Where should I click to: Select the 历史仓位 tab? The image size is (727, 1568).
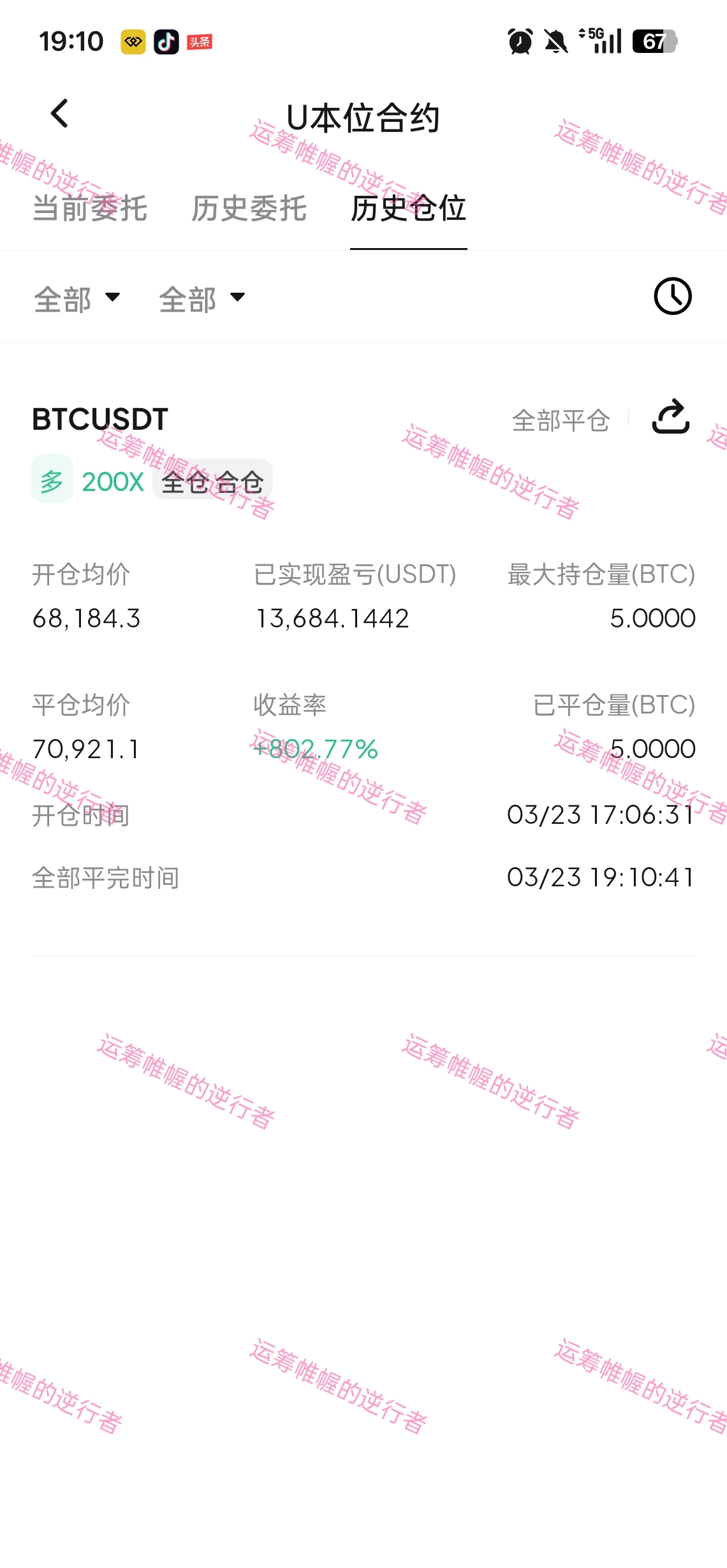(408, 209)
